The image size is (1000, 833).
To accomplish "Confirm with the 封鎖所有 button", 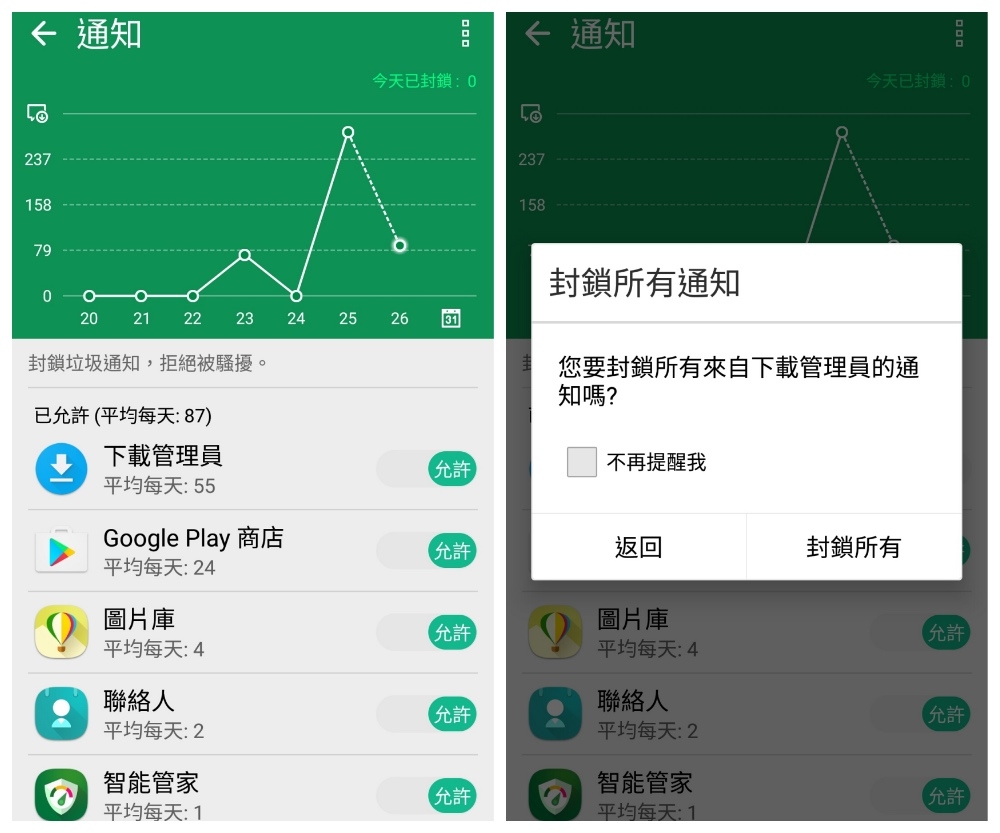I will point(853,547).
